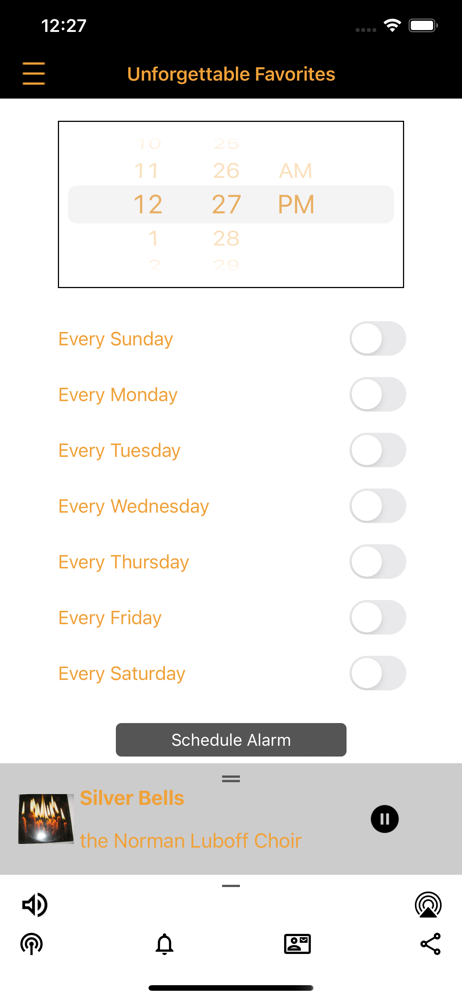Pause the Silver Bells playback
This screenshot has width=462, height=1000.
(385, 819)
